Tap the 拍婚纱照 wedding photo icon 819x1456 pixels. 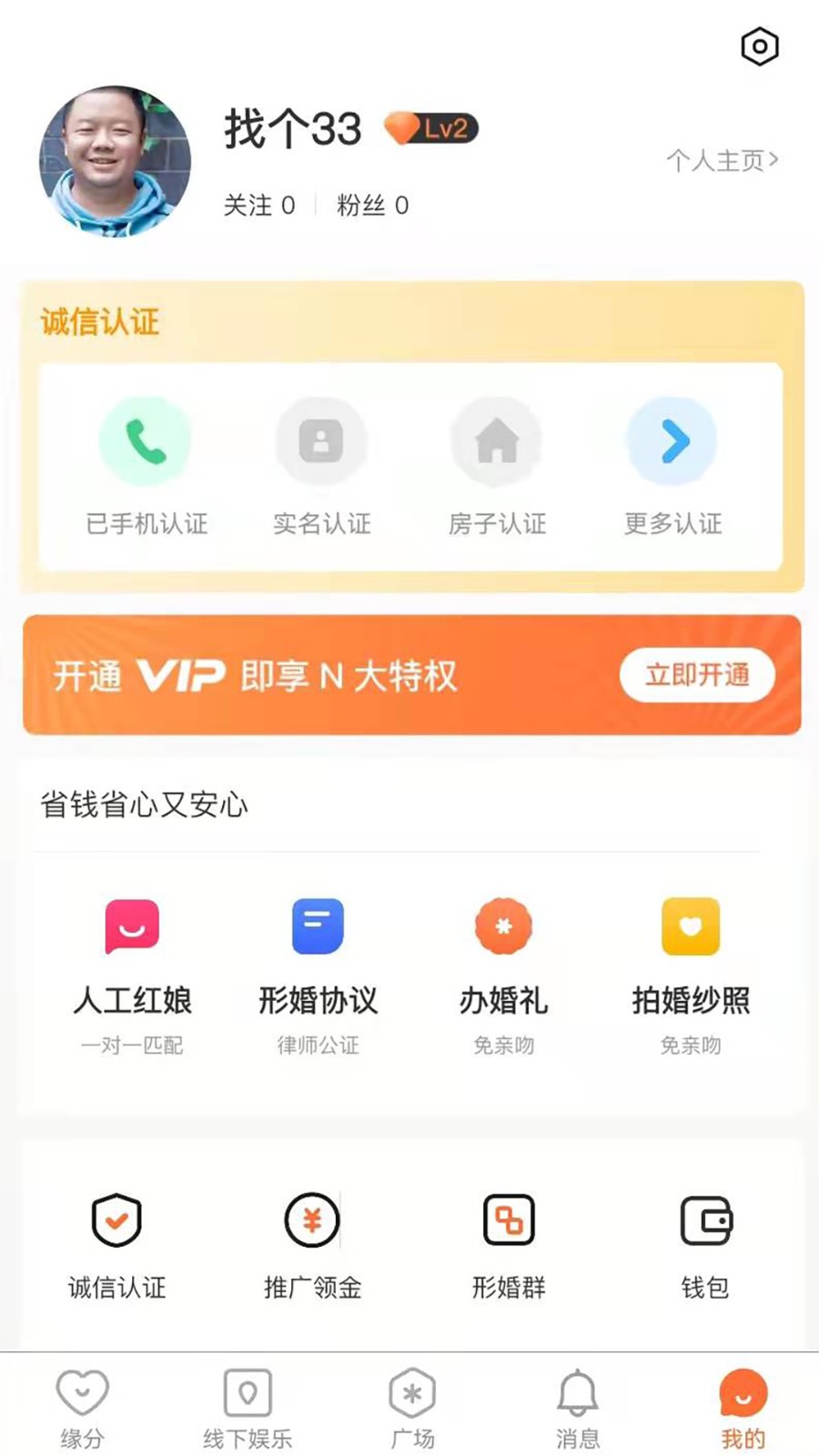(691, 926)
